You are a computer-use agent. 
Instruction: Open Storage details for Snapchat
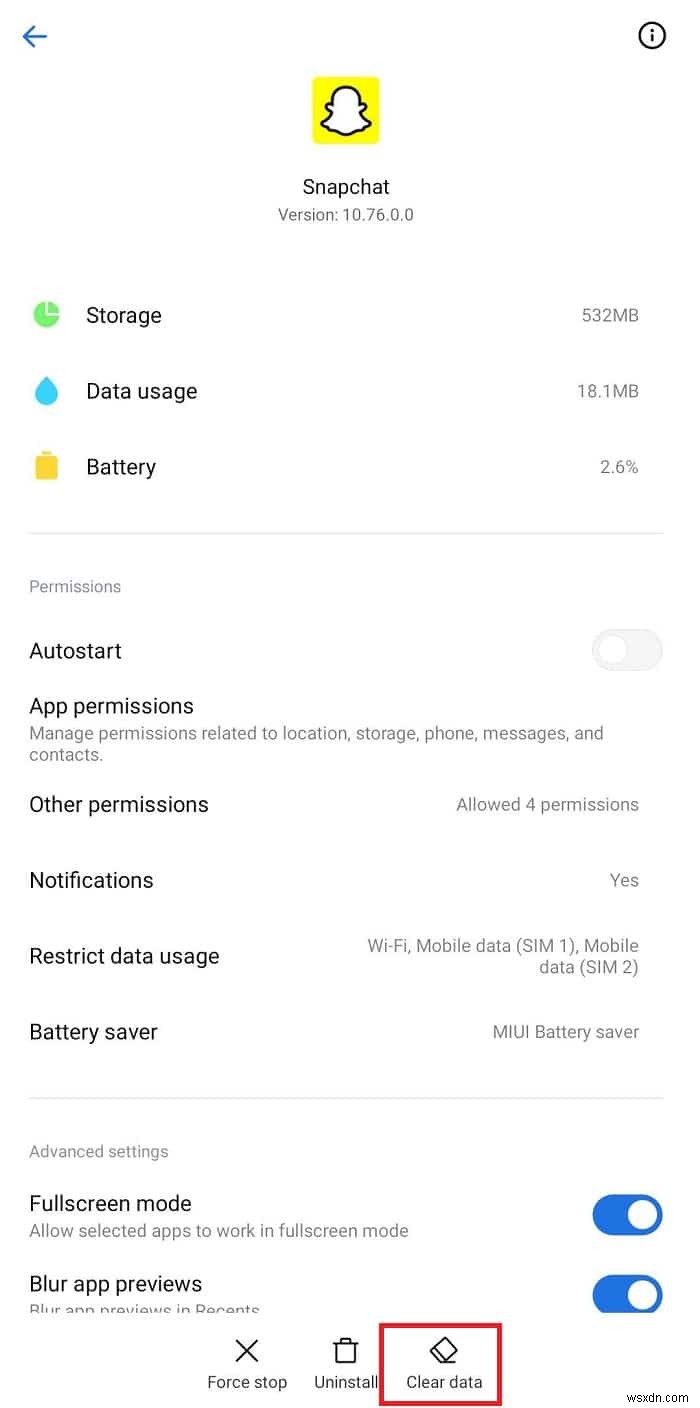pyautogui.click(x=124, y=315)
